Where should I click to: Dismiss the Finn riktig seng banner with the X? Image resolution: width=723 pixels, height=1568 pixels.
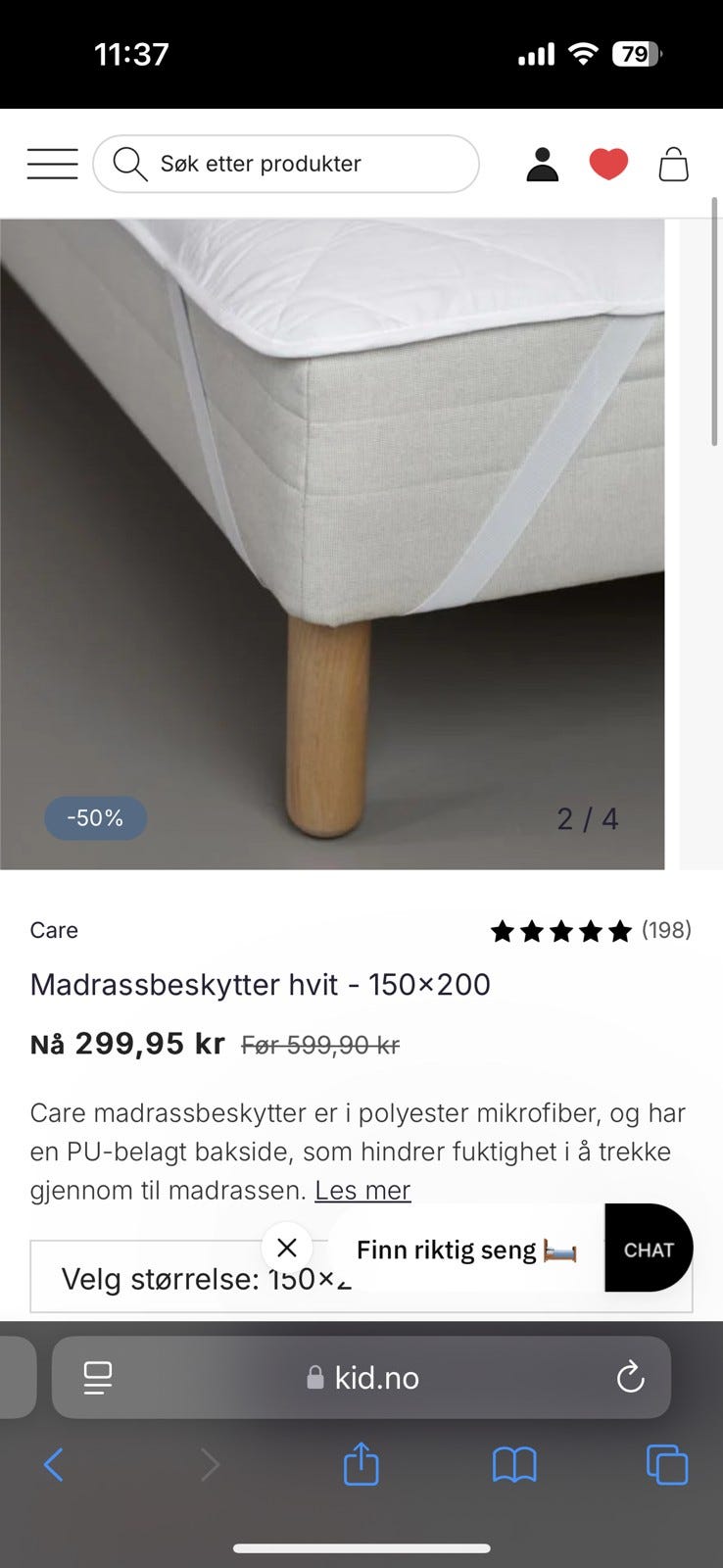pyautogui.click(x=287, y=1247)
